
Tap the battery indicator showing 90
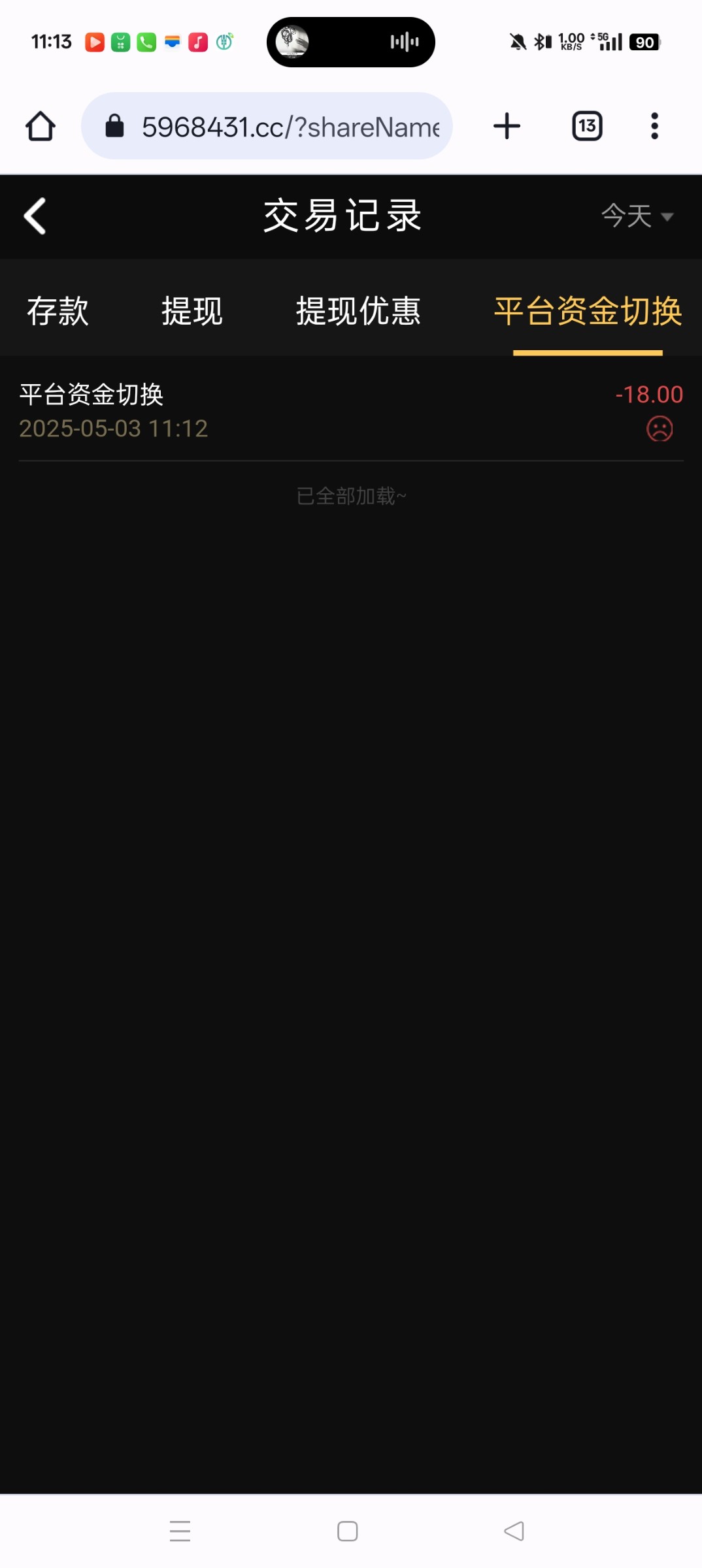(x=644, y=41)
